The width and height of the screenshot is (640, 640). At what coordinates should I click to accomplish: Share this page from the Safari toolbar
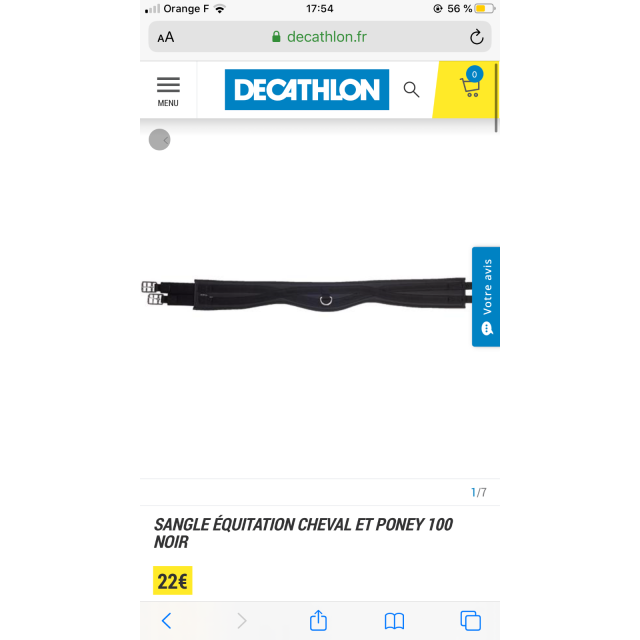coord(318,620)
